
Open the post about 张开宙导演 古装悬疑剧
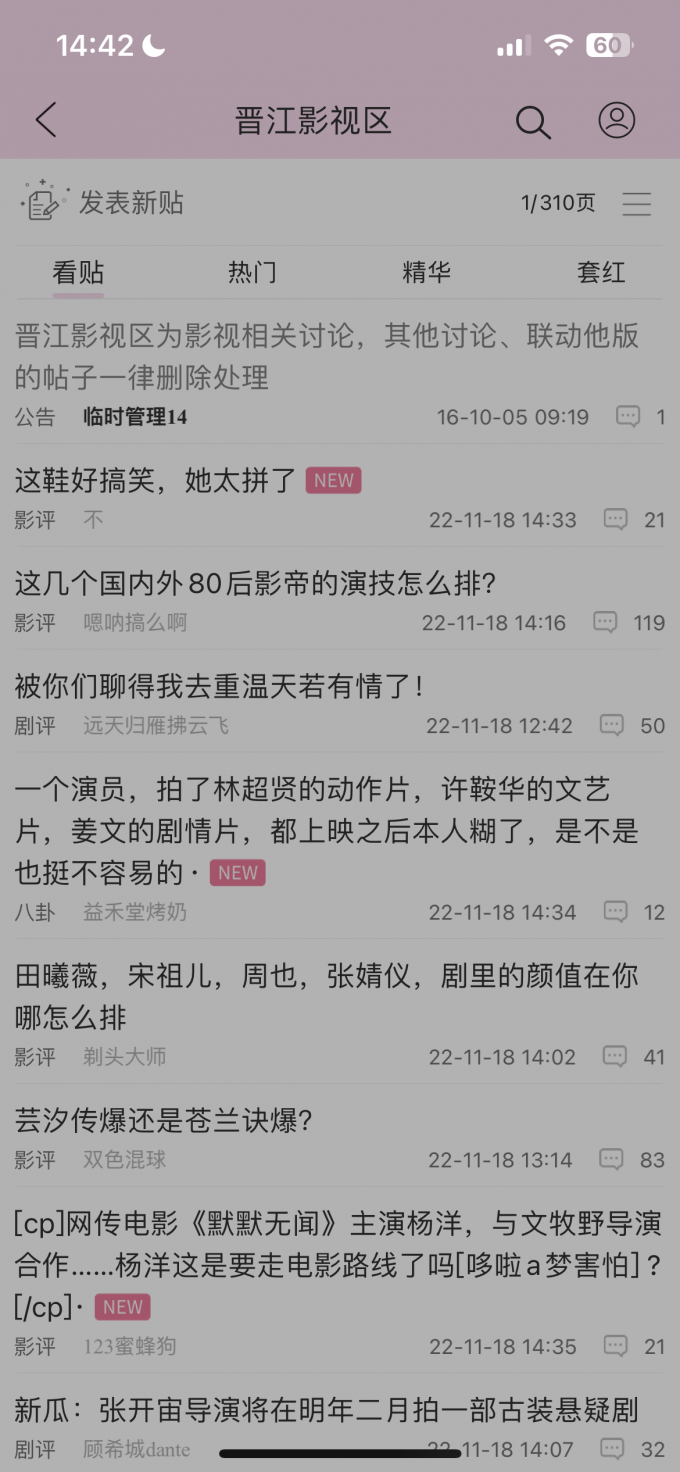326,1411
